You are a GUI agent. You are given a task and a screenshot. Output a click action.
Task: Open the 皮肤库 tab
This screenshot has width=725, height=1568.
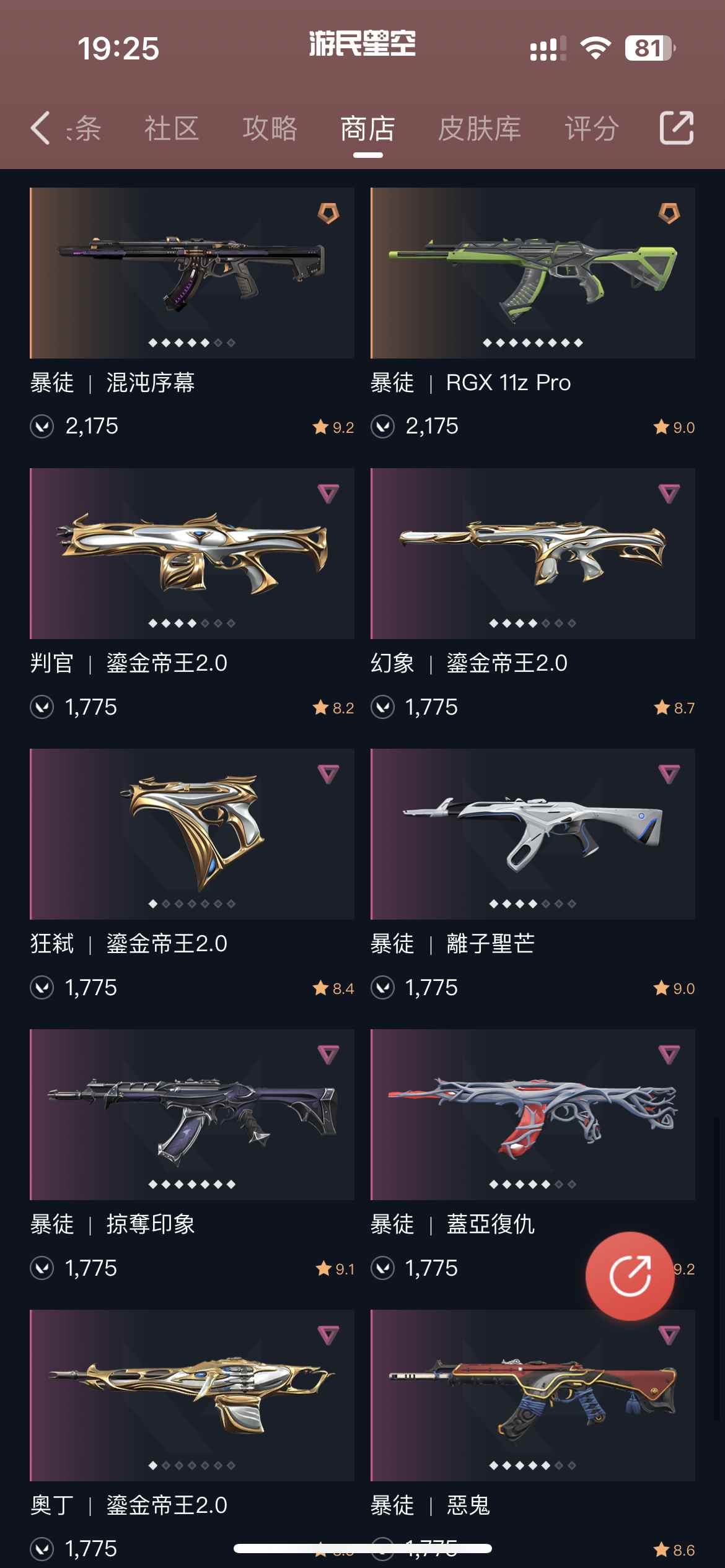[479, 129]
